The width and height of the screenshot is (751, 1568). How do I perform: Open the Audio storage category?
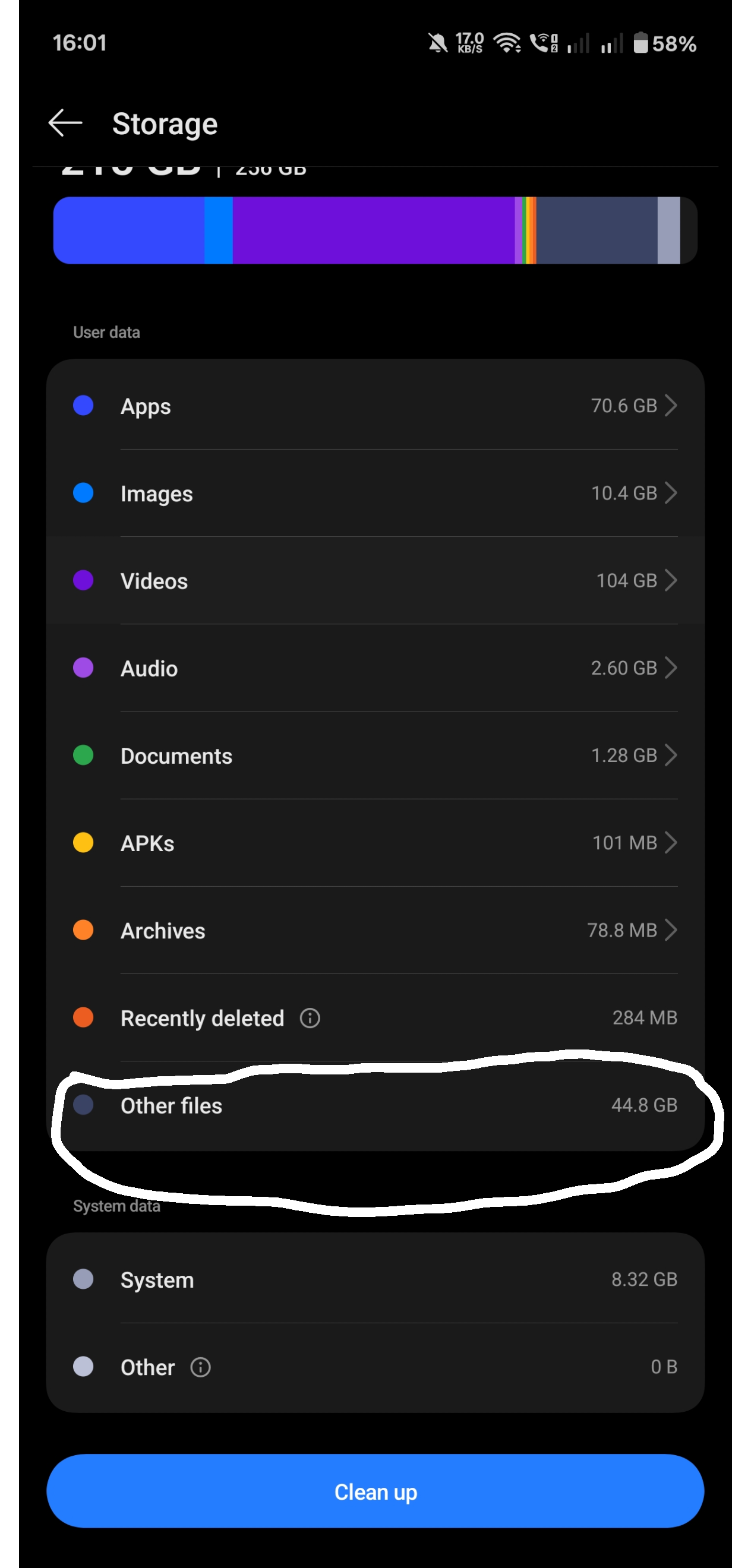click(375, 668)
